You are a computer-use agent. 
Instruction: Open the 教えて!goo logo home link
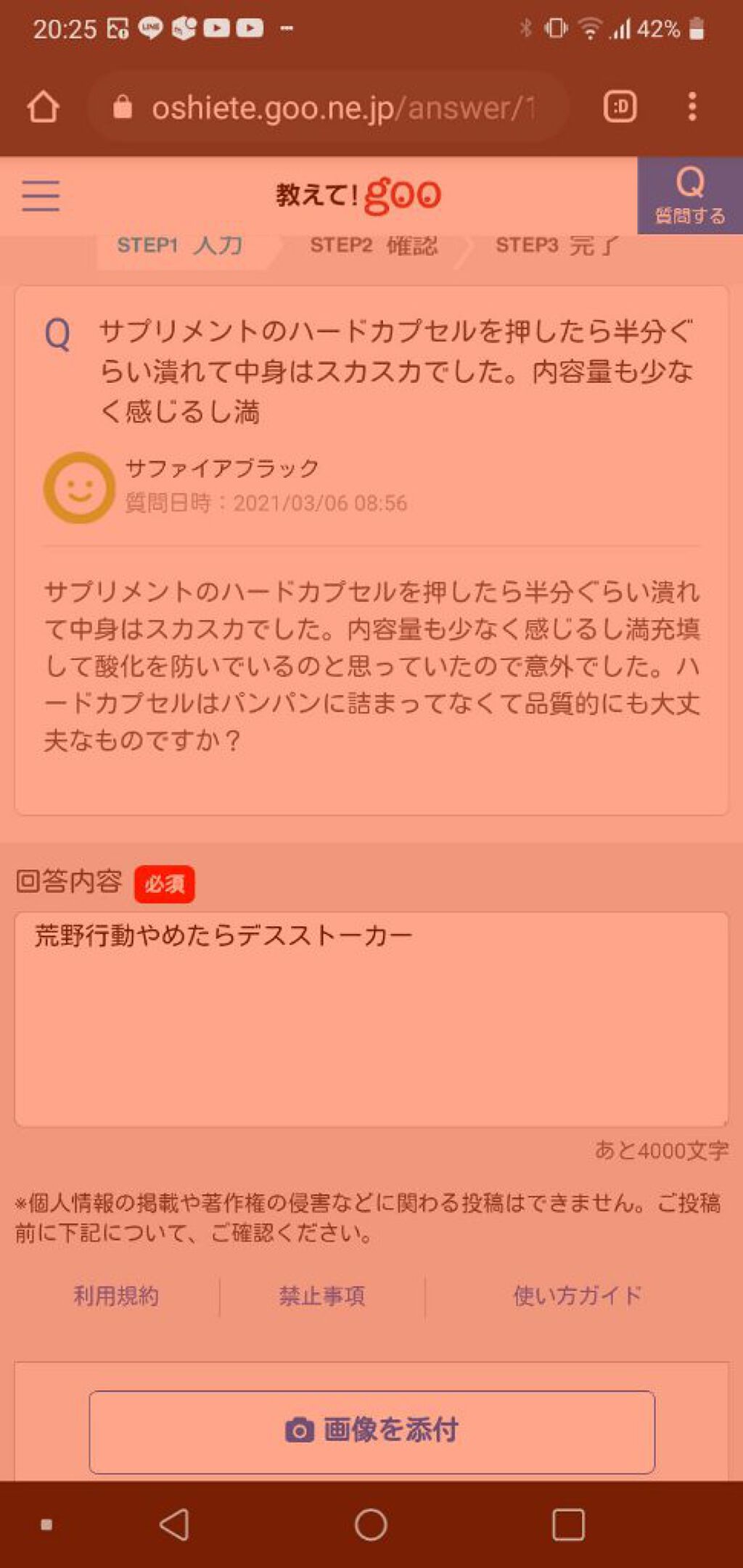click(x=358, y=195)
